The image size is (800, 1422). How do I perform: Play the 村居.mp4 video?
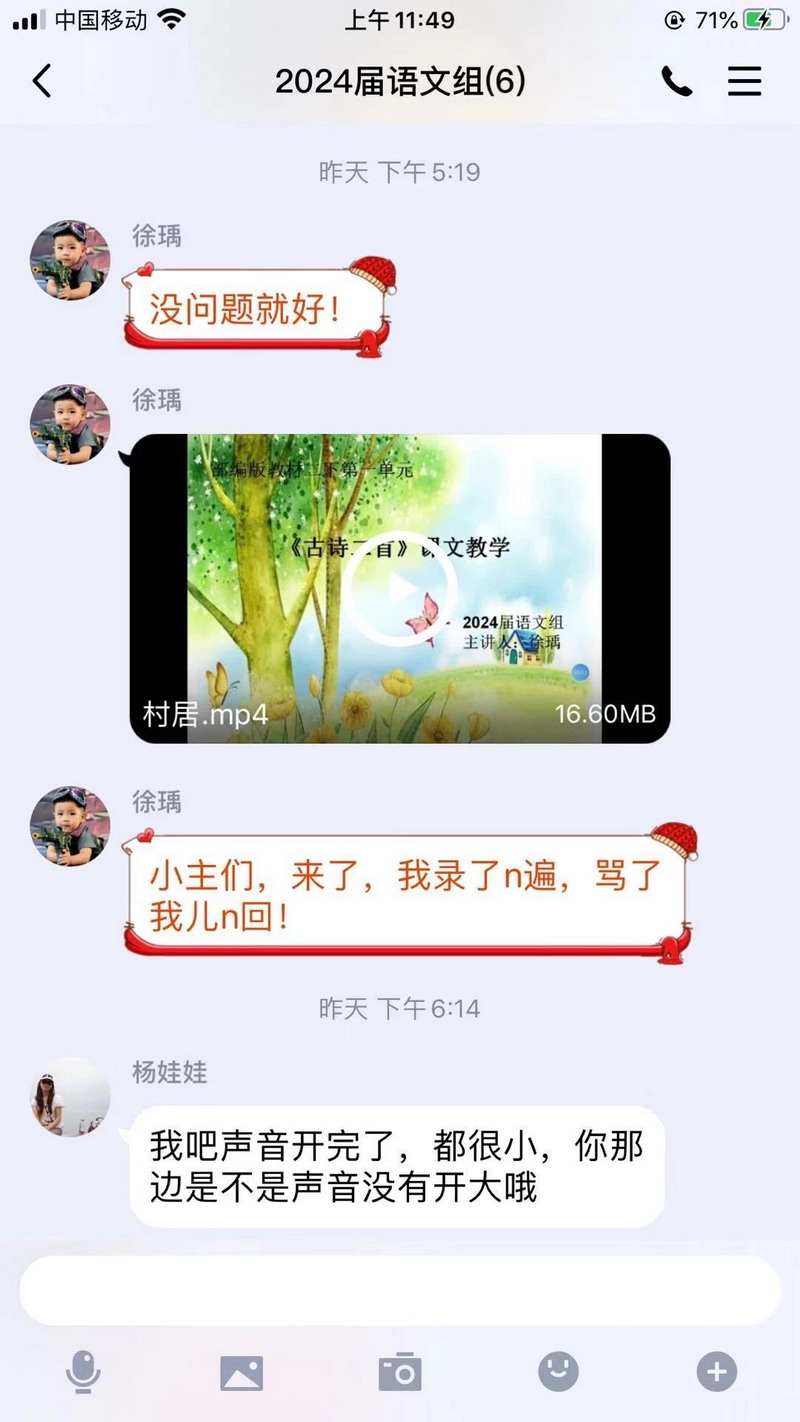point(401,589)
